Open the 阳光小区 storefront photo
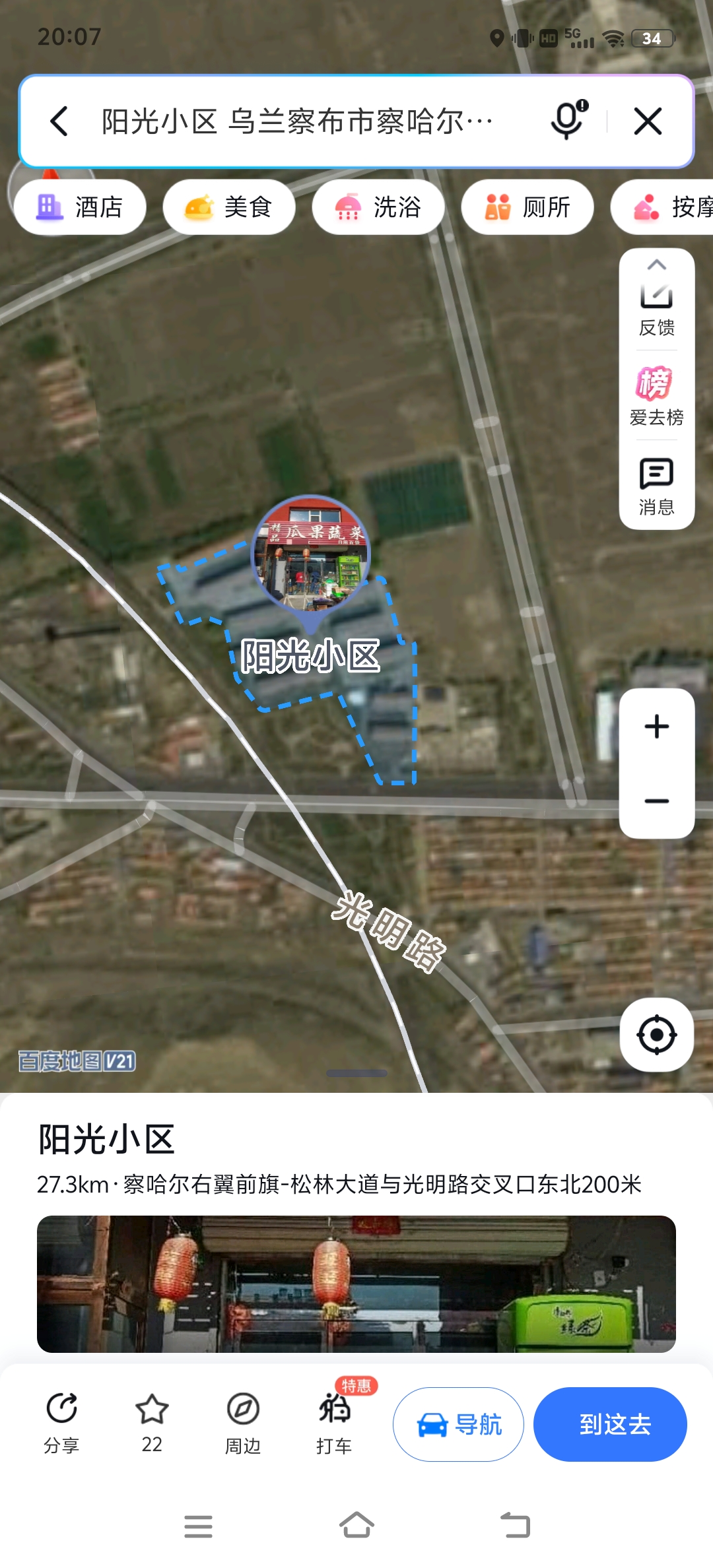 pos(356,1284)
